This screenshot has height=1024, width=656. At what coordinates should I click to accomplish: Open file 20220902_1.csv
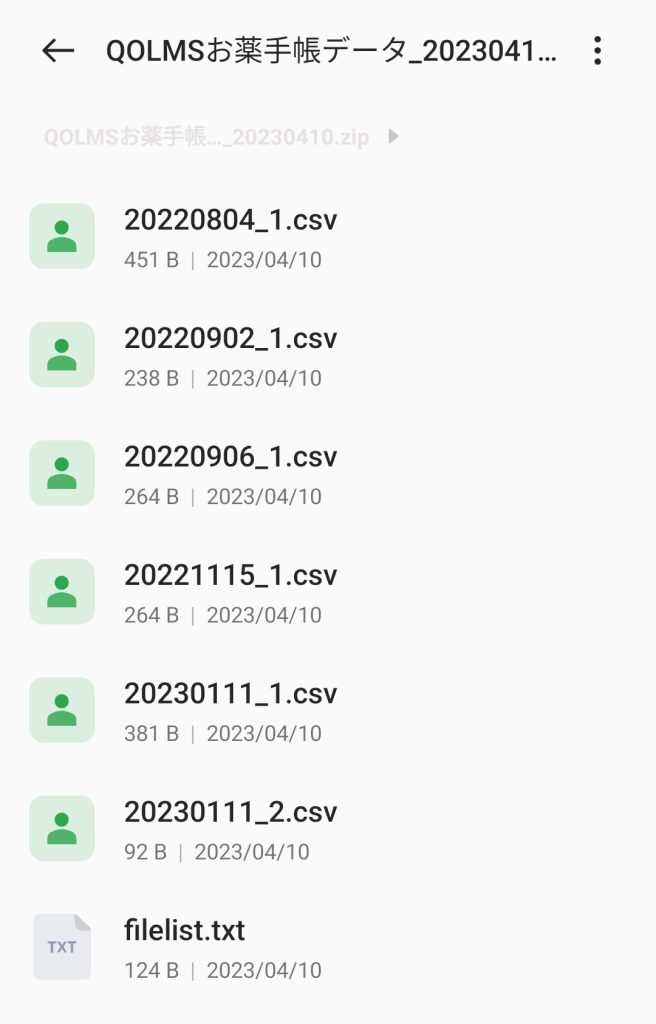pyautogui.click(x=230, y=354)
